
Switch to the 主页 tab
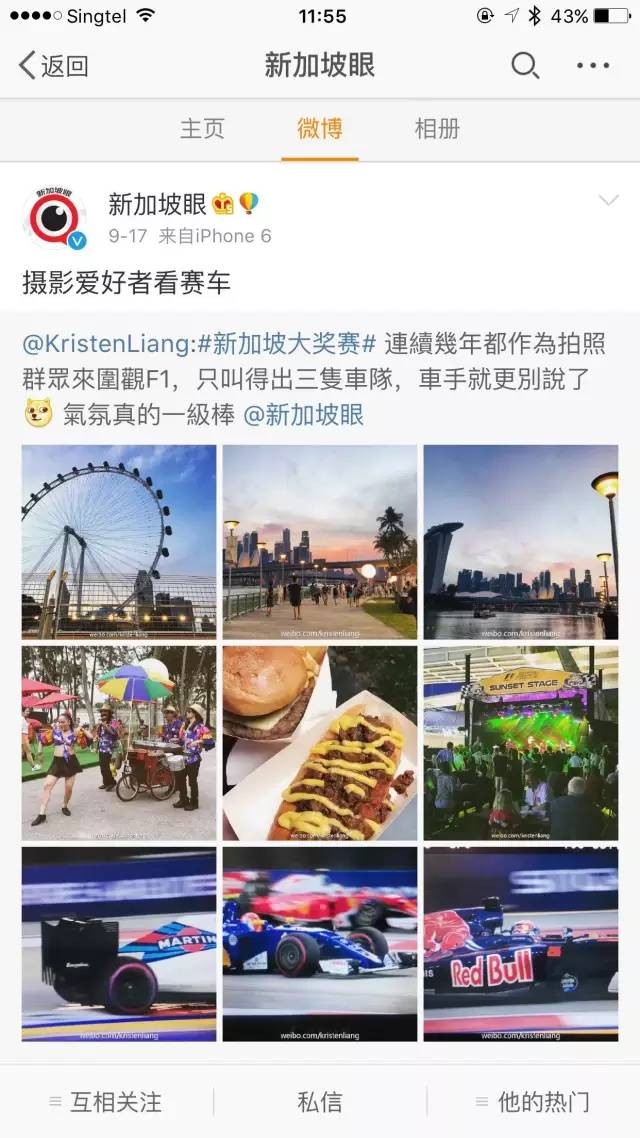(x=202, y=129)
